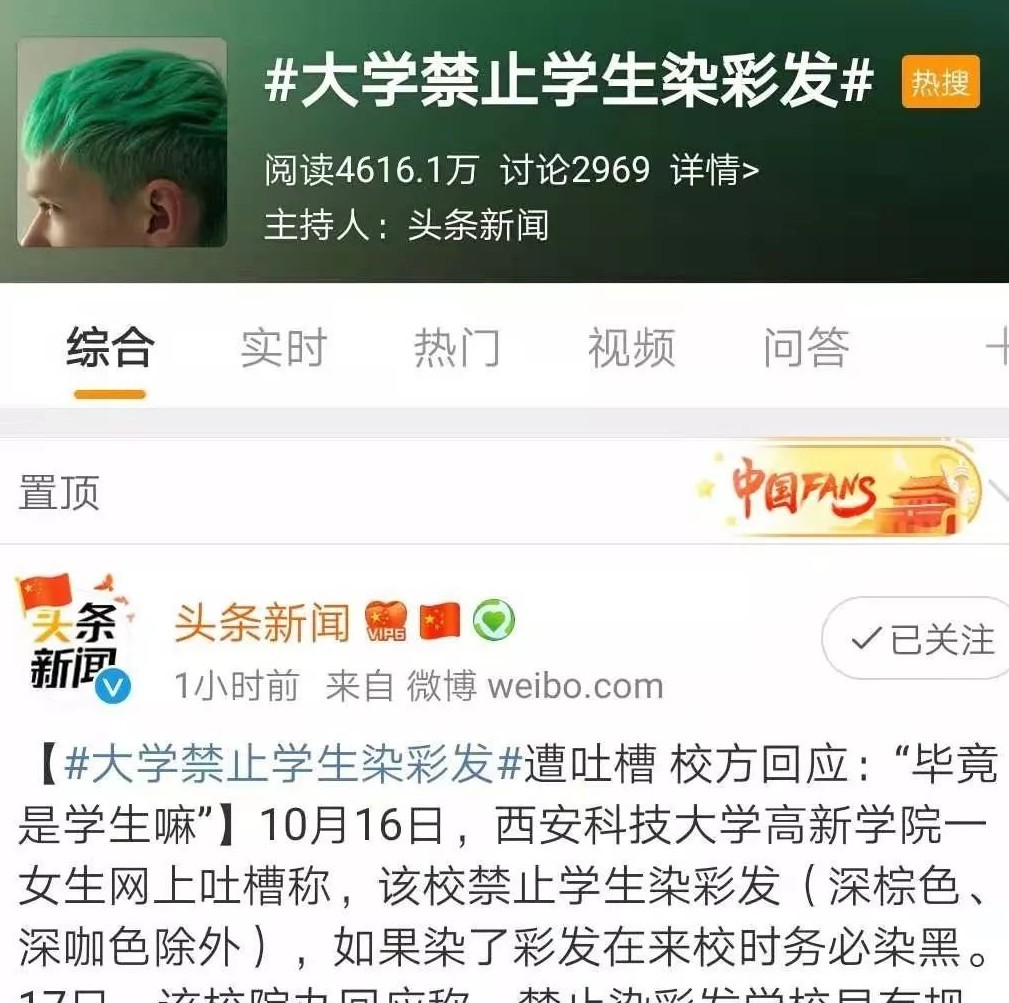Select the 综合 tab
This screenshot has height=1003, width=1009.
click(x=110, y=349)
